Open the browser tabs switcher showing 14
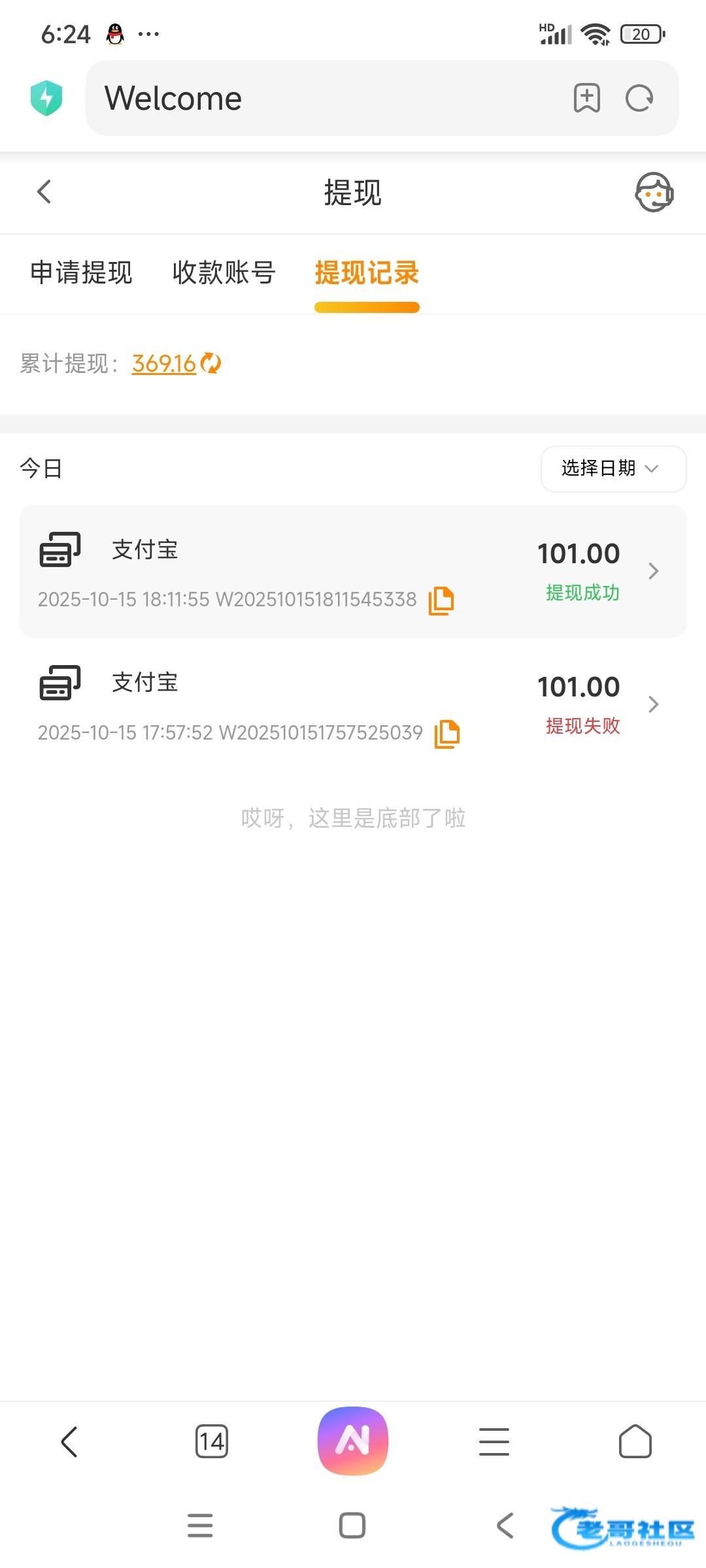Viewport: 706px width, 1568px height. click(212, 1441)
